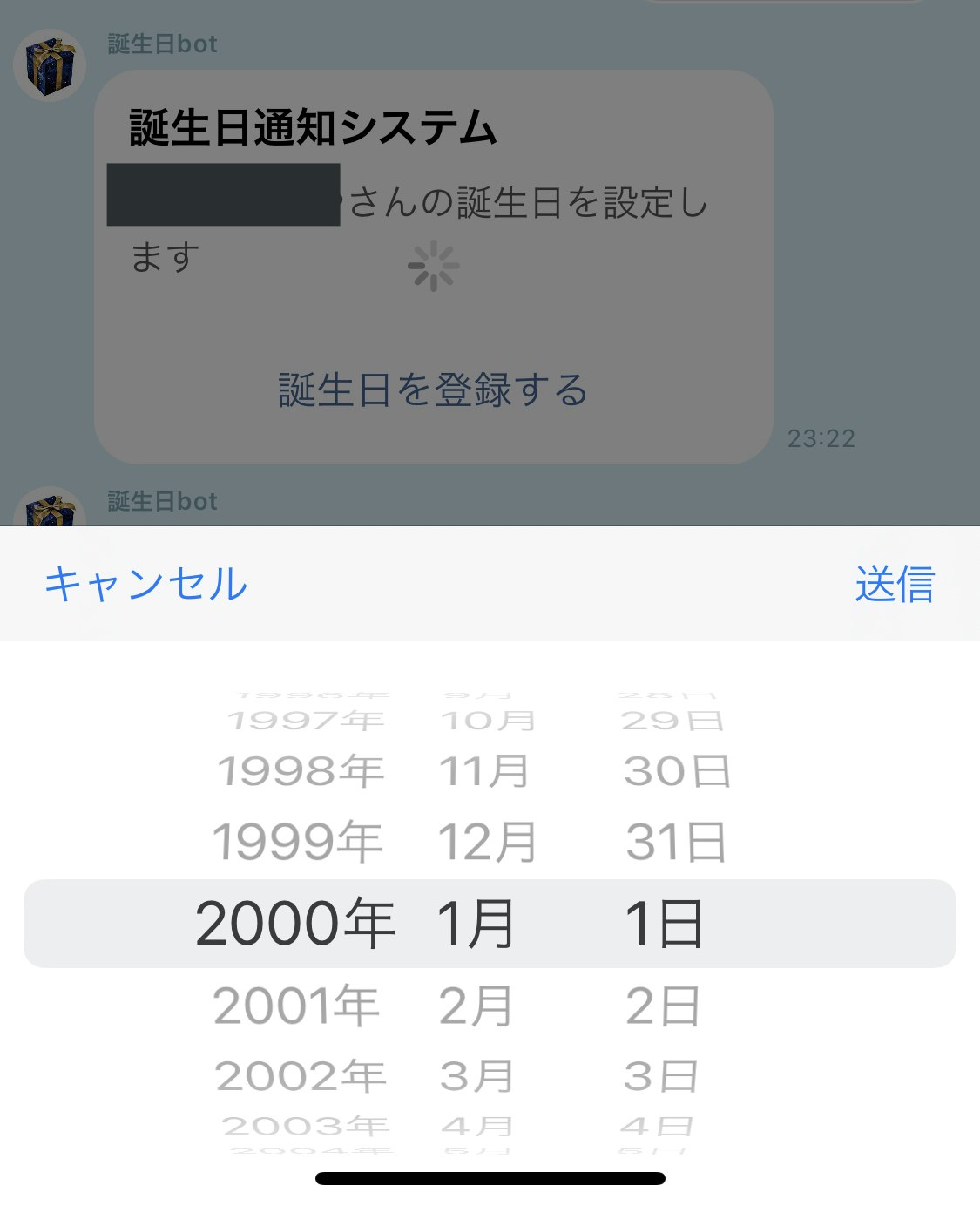Select 31日 in the day wheel
Image resolution: width=980 pixels, height=1206 pixels.
tap(676, 842)
